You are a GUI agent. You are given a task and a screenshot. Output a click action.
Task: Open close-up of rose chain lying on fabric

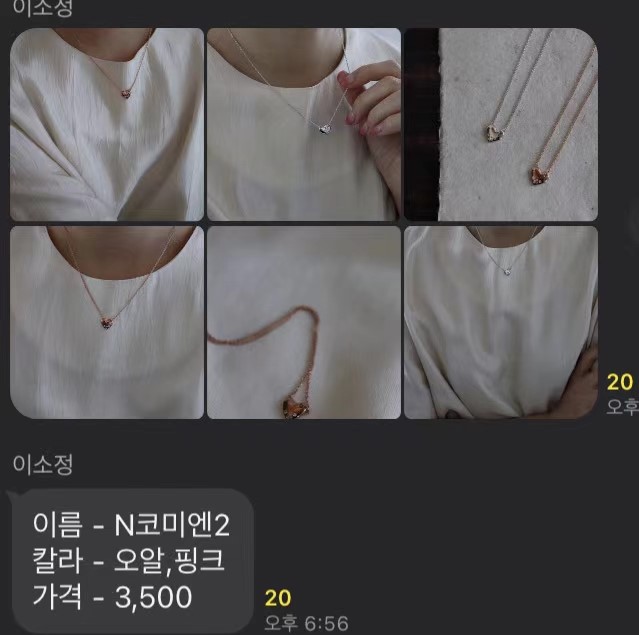pyautogui.click(x=304, y=322)
